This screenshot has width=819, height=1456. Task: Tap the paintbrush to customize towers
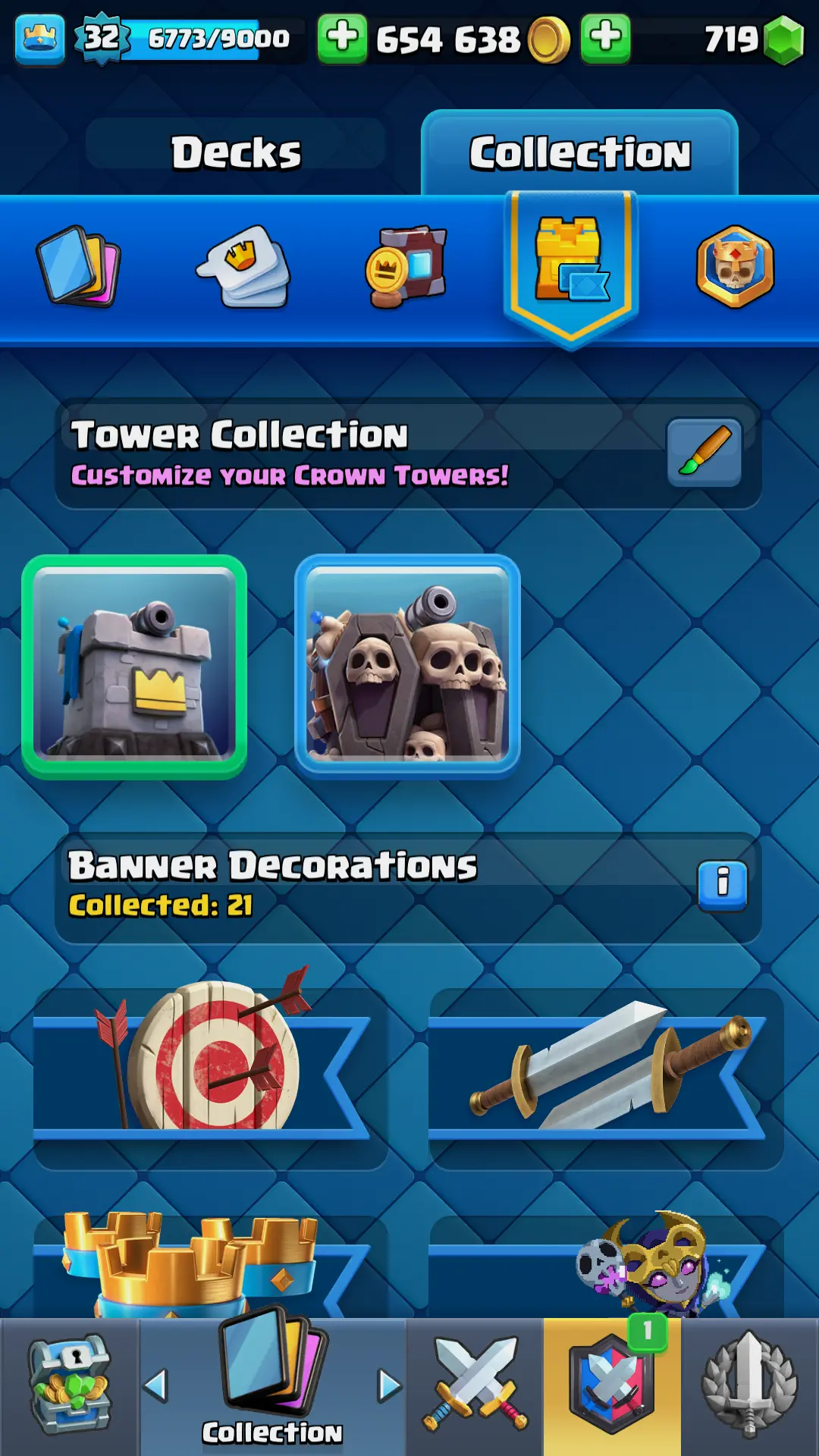[x=704, y=452]
